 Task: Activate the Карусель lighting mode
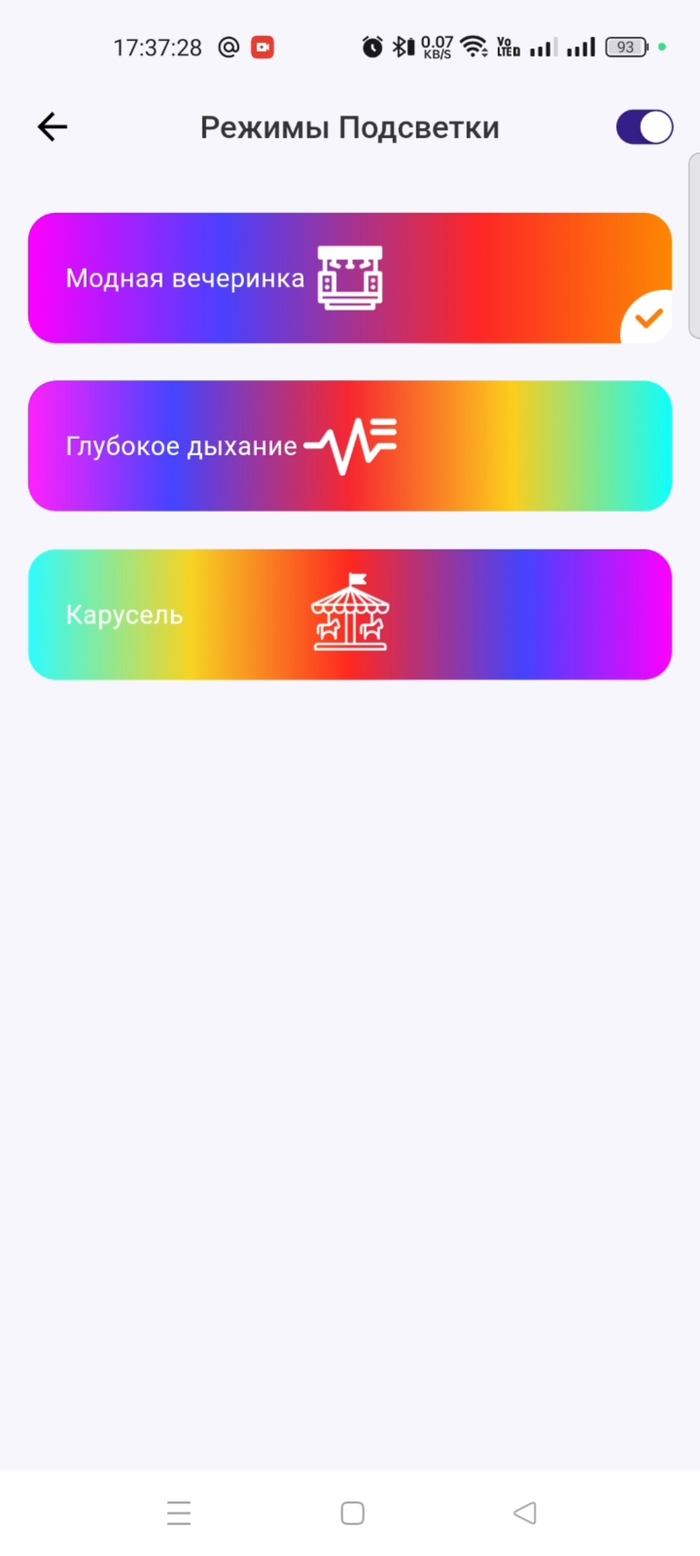(350, 614)
